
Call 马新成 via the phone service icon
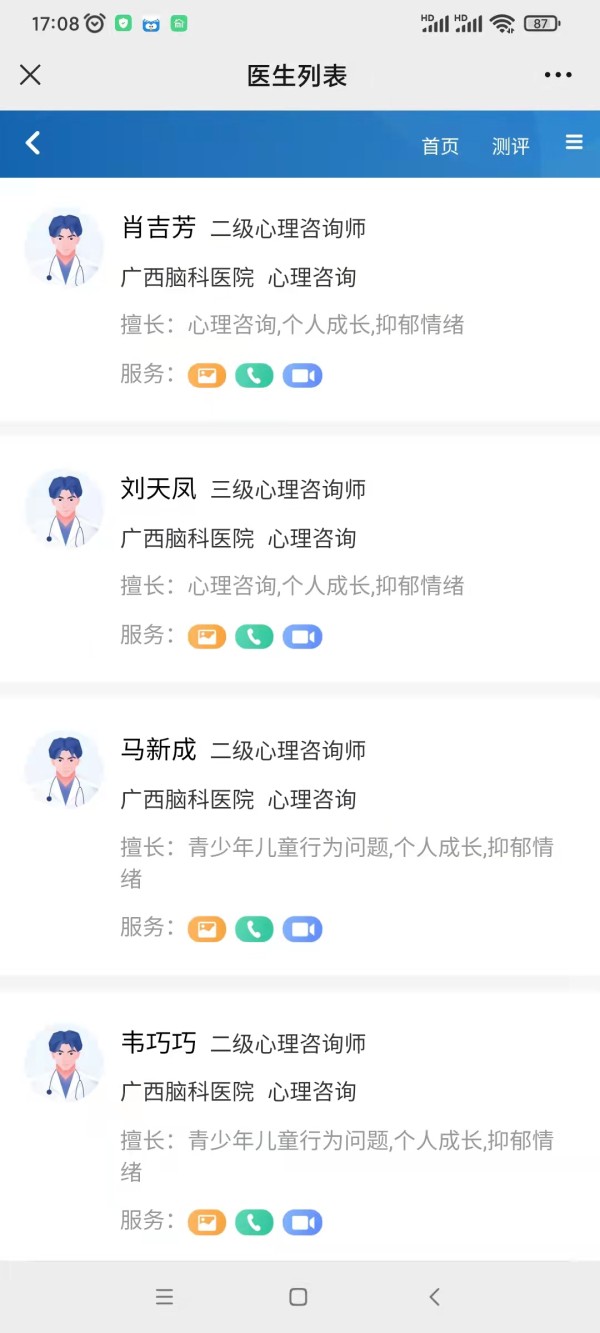click(x=254, y=929)
